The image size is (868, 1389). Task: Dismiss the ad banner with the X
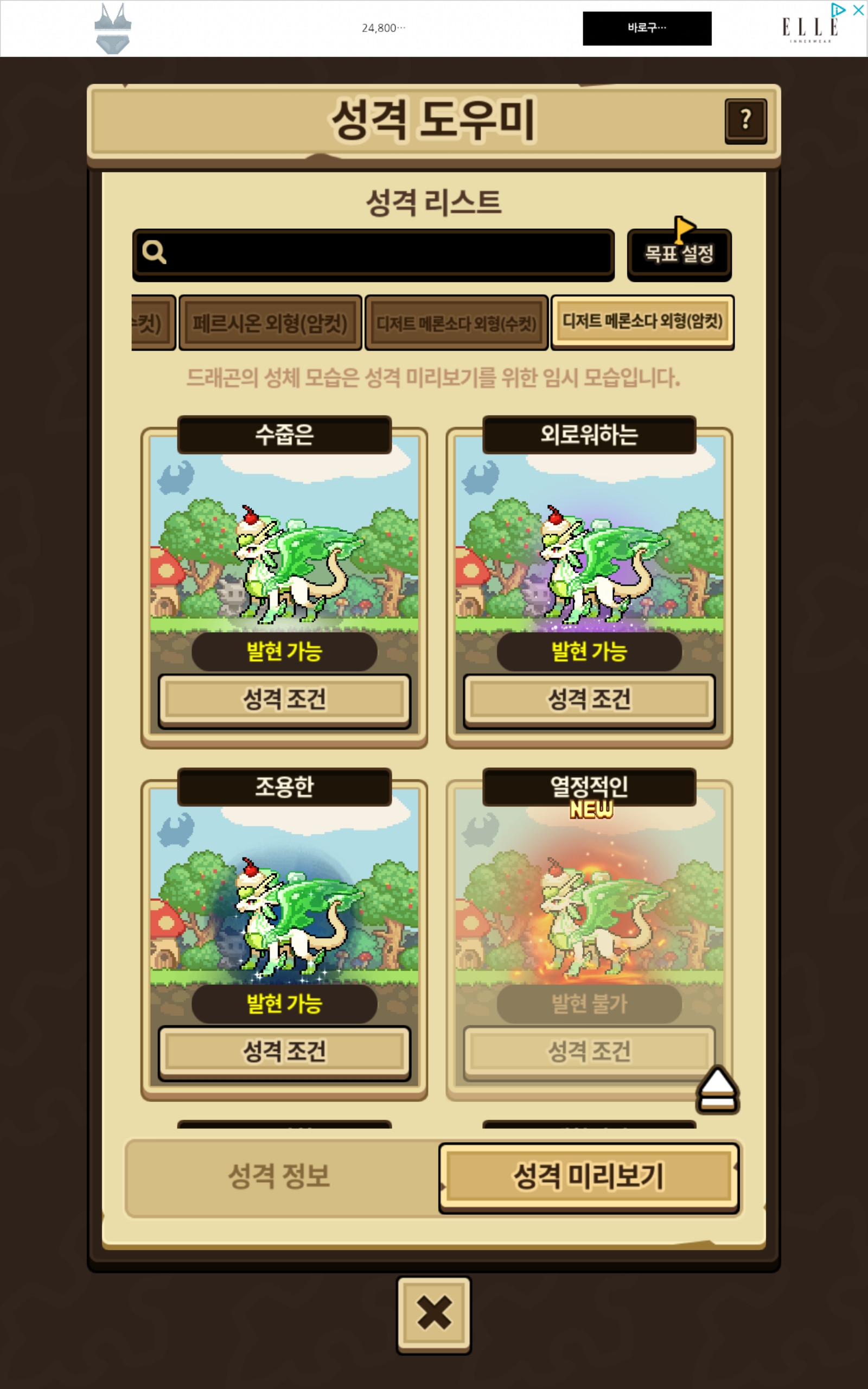pyautogui.click(x=858, y=10)
